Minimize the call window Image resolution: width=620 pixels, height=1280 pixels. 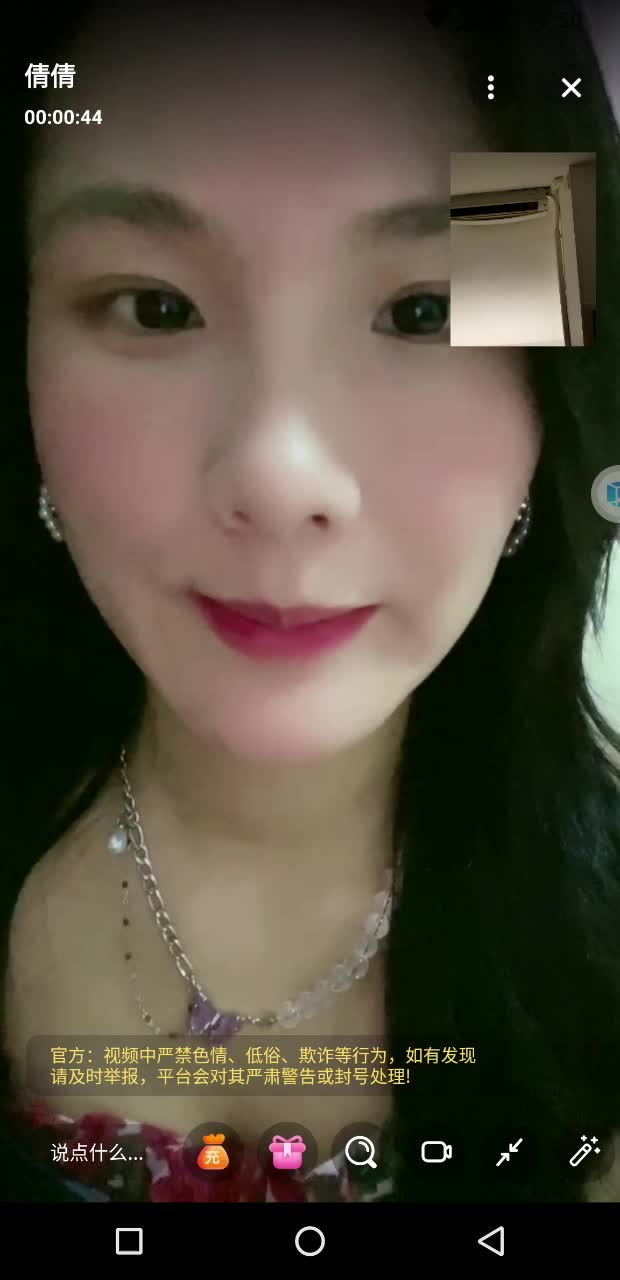pos(510,1152)
